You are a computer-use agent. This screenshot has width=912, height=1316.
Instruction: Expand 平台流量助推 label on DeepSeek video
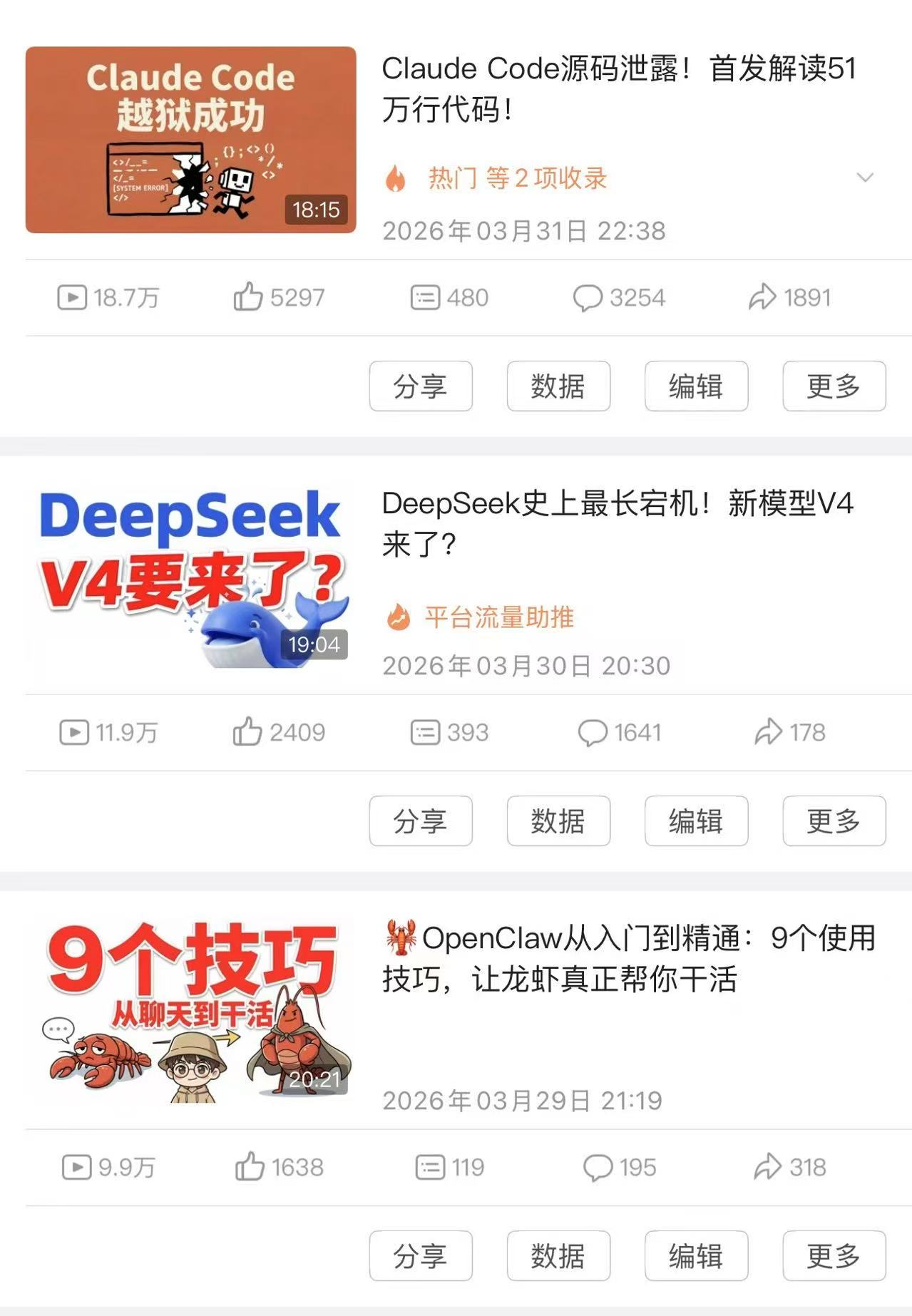pos(498,619)
